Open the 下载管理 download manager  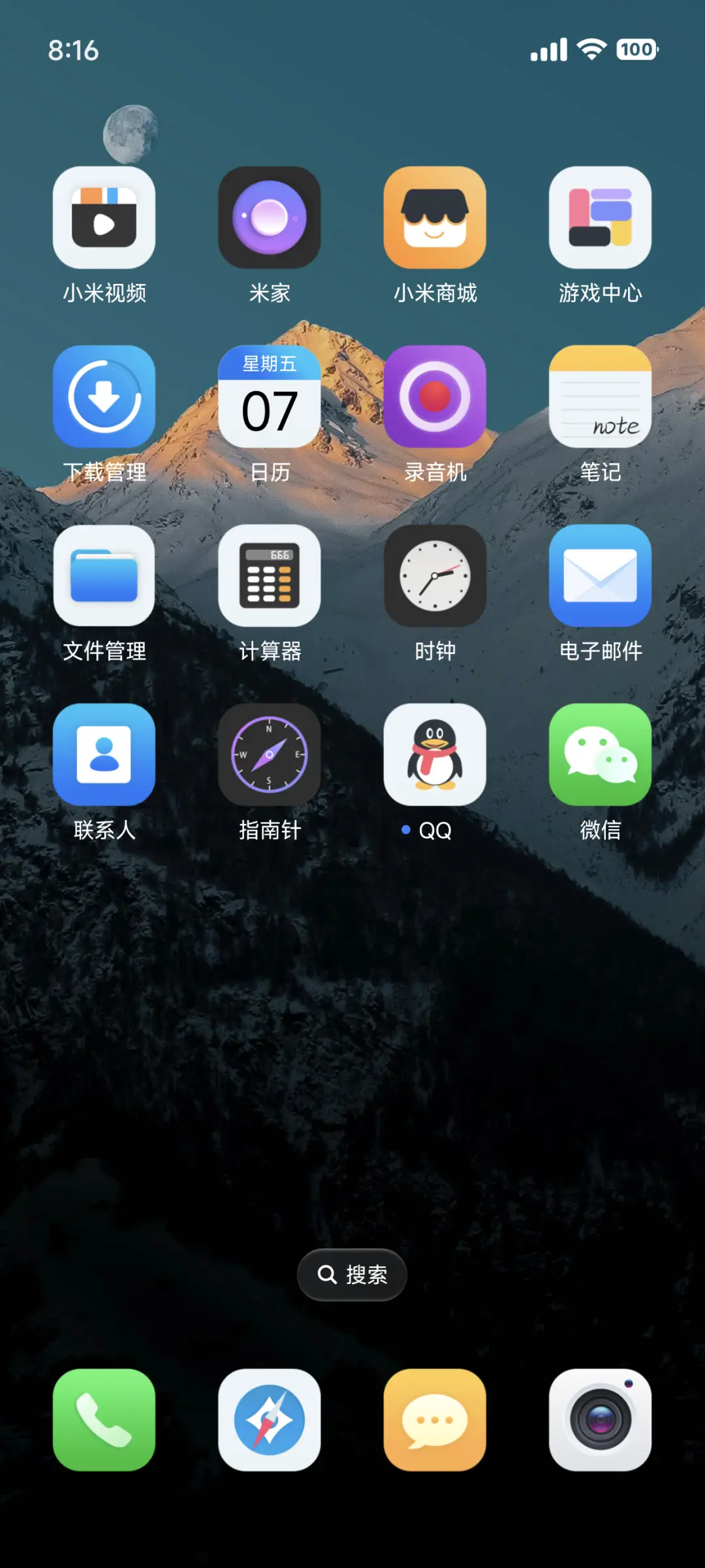click(x=104, y=397)
